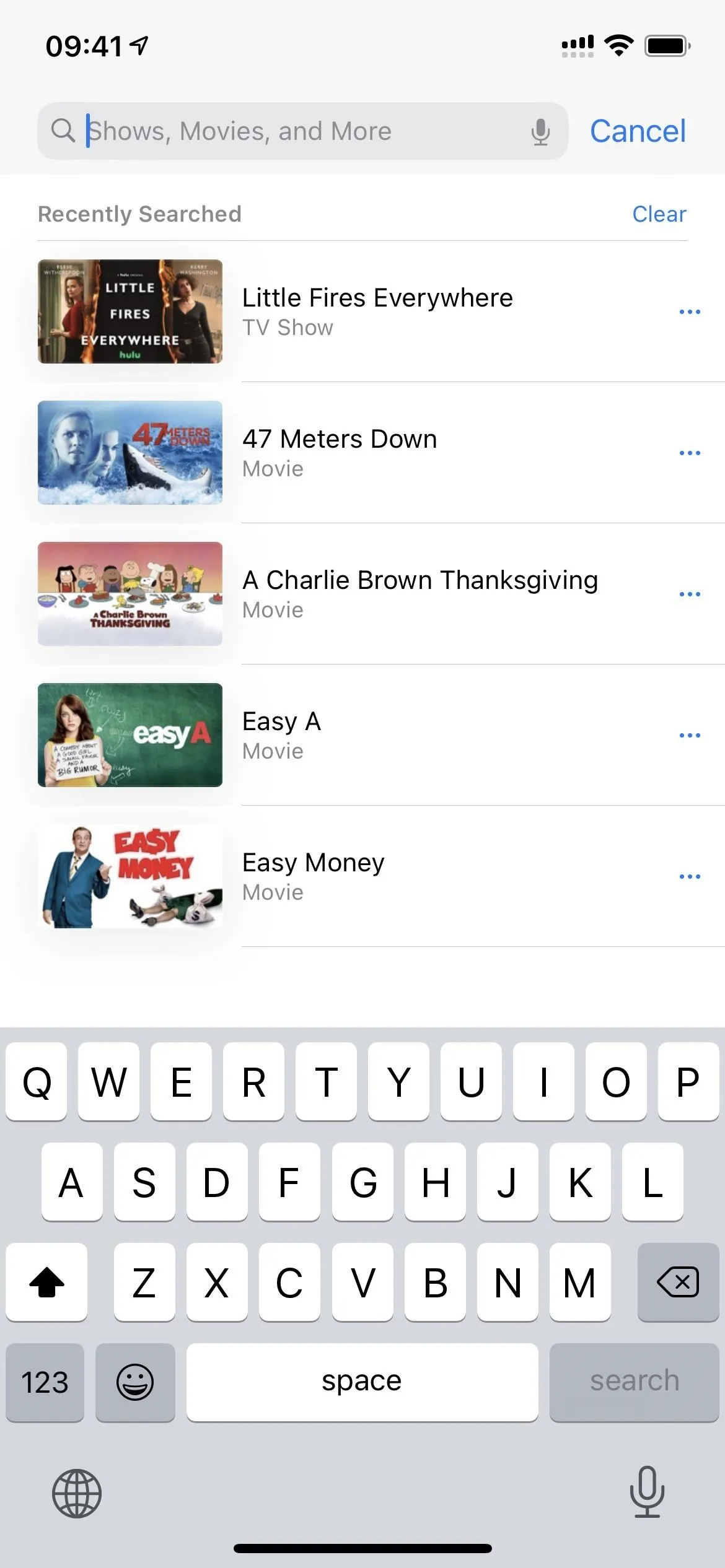
Task: Open more options for Little Fires Everywhere
Action: [690, 311]
